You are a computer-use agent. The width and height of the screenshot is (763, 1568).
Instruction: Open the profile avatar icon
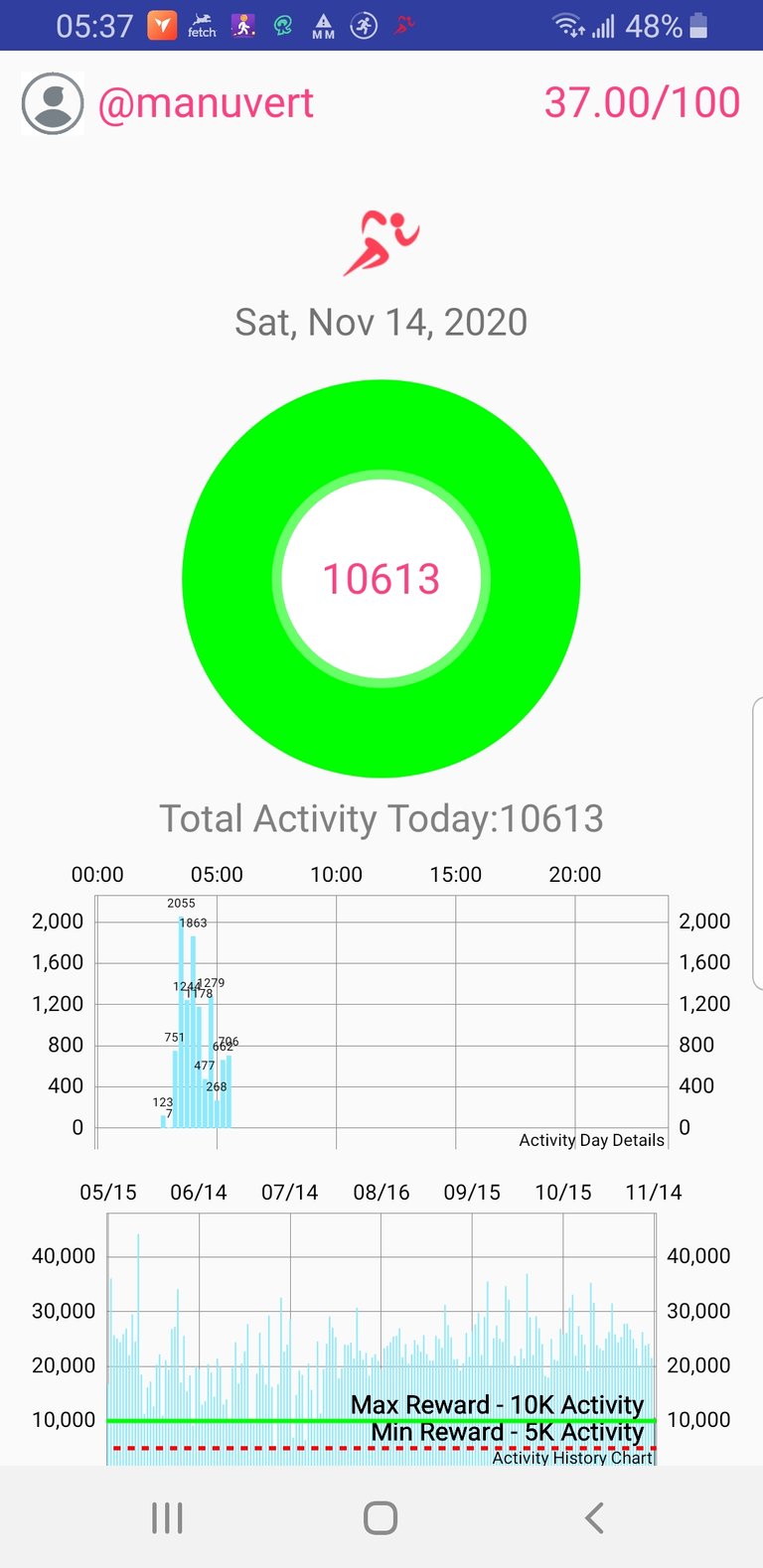coord(53,103)
